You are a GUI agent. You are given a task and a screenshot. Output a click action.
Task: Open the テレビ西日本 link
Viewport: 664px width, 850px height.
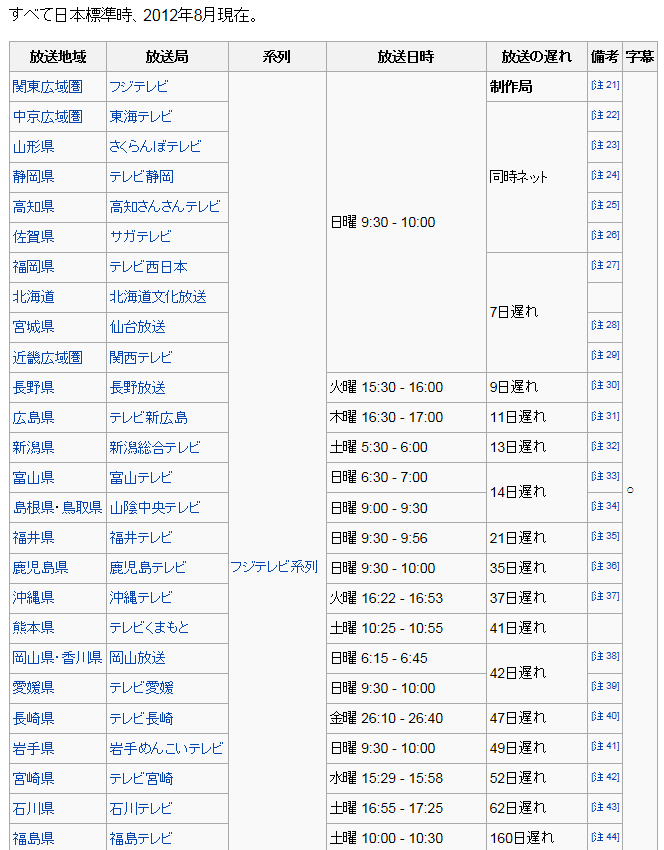(148, 267)
